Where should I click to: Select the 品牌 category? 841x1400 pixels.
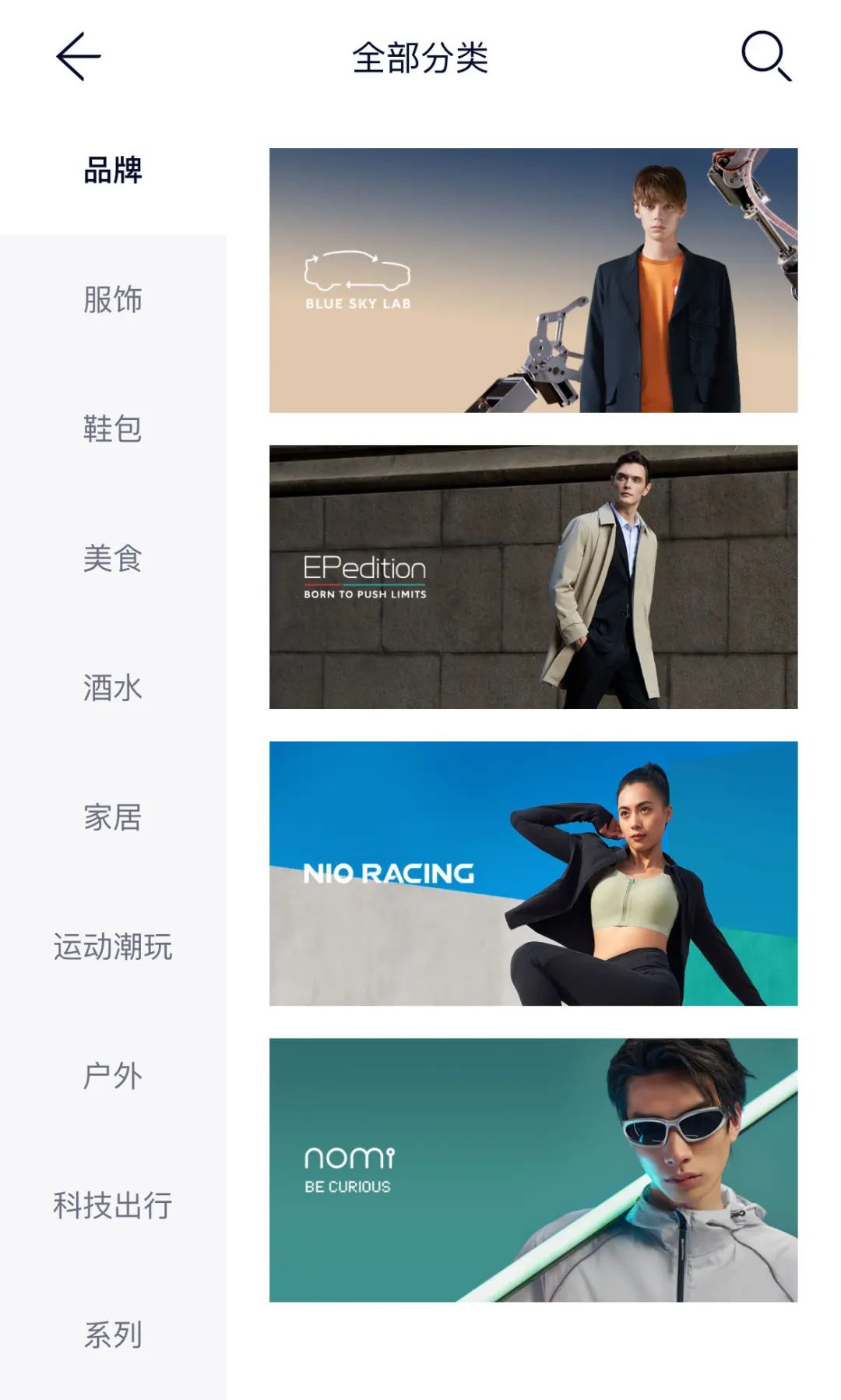pos(113,170)
